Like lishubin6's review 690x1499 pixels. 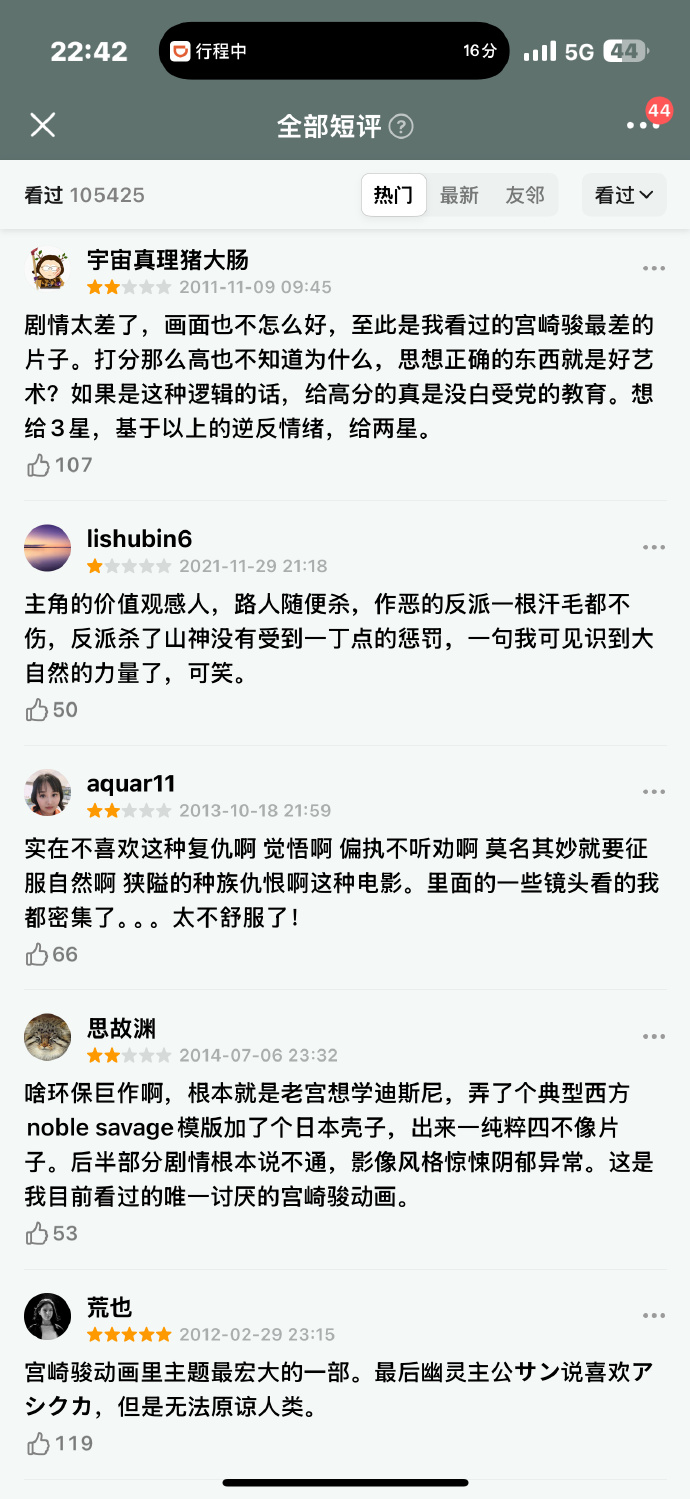click(x=38, y=710)
